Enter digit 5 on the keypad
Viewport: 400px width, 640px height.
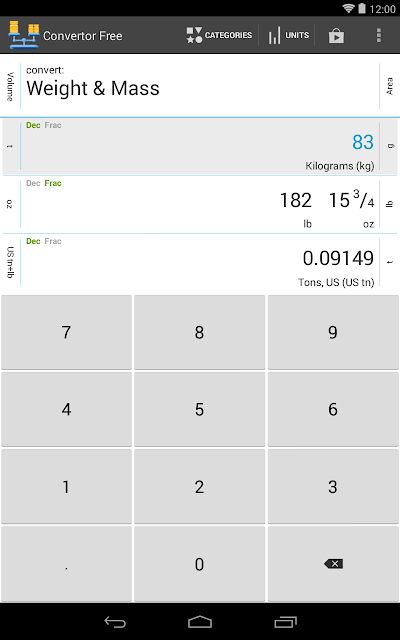coord(200,409)
